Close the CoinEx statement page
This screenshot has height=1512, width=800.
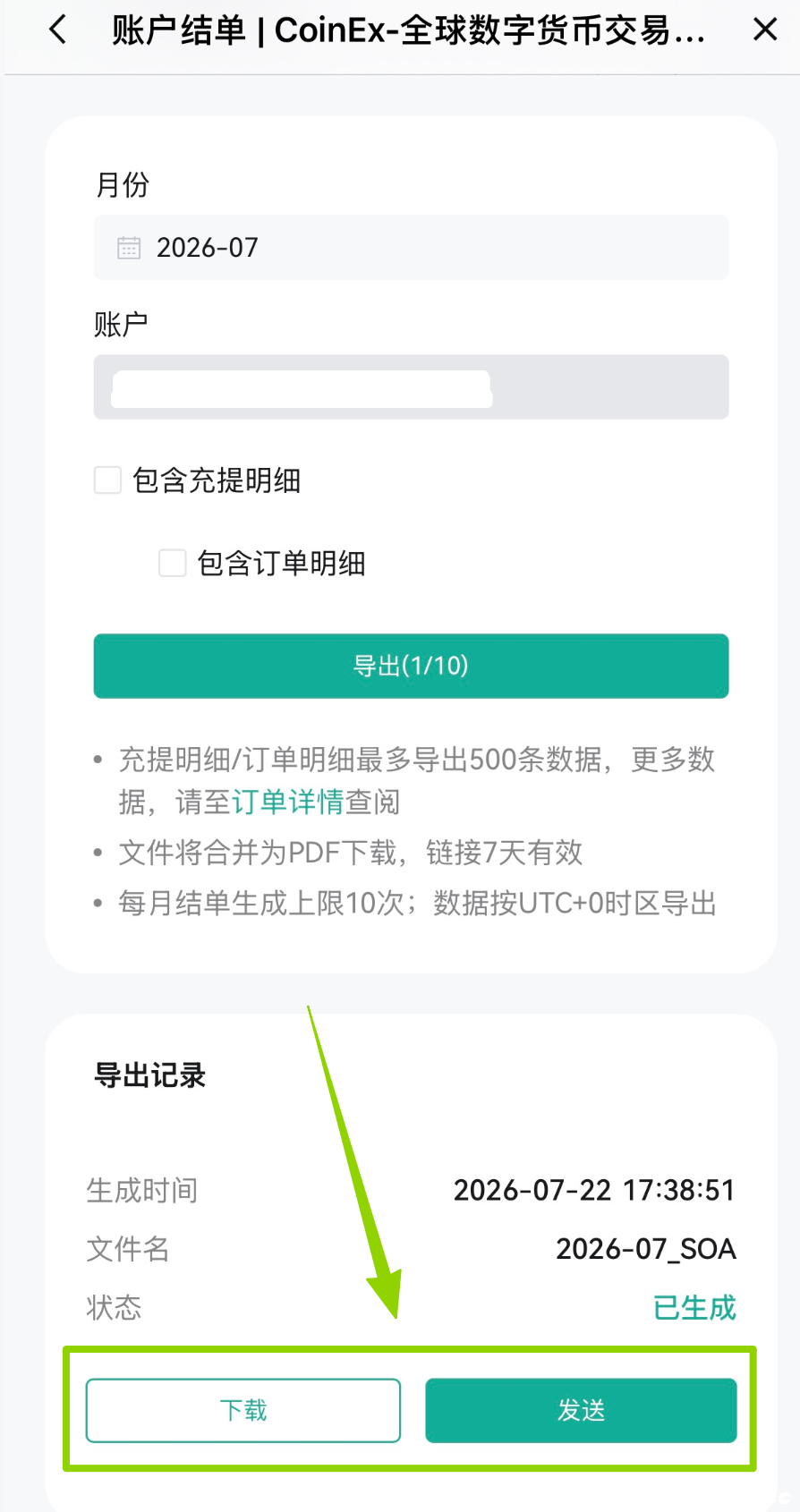point(765,30)
